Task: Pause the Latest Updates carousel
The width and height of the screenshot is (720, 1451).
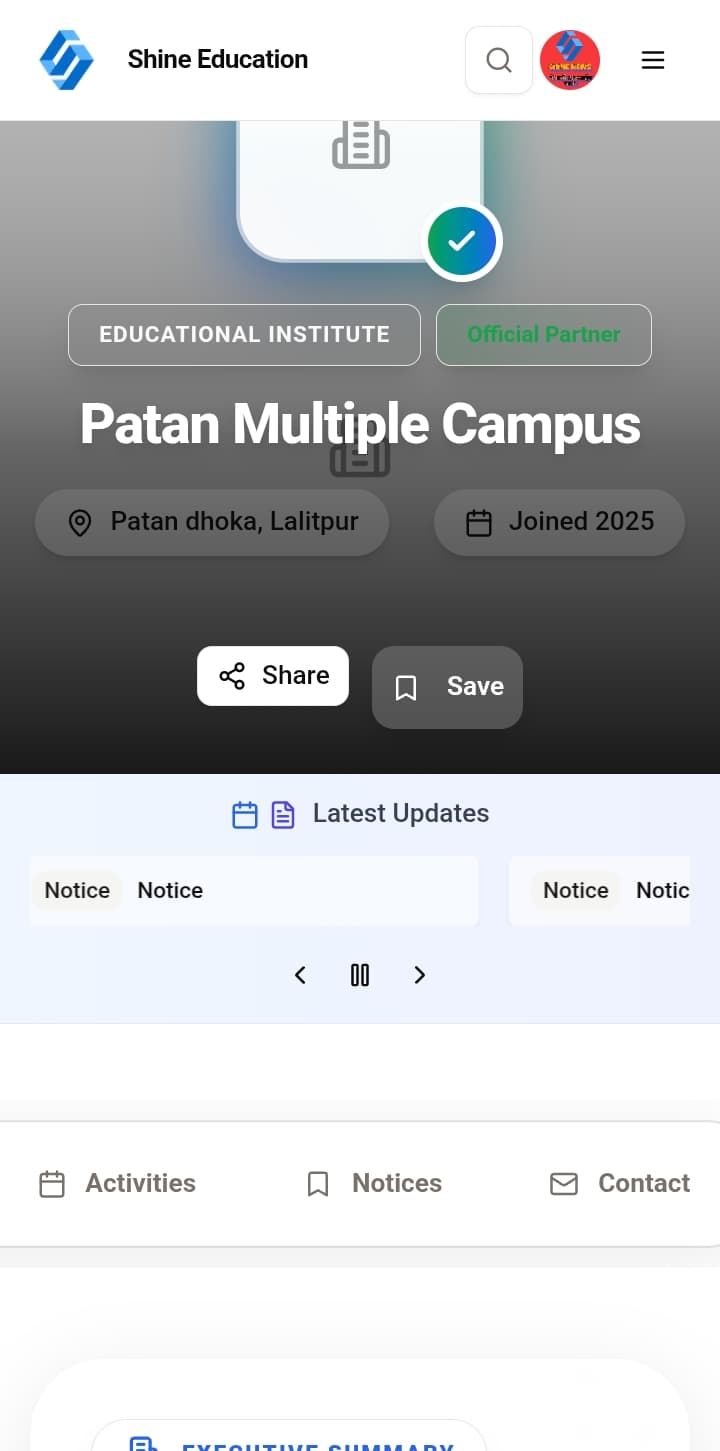Action: pyautogui.click(x=360, y=975)
